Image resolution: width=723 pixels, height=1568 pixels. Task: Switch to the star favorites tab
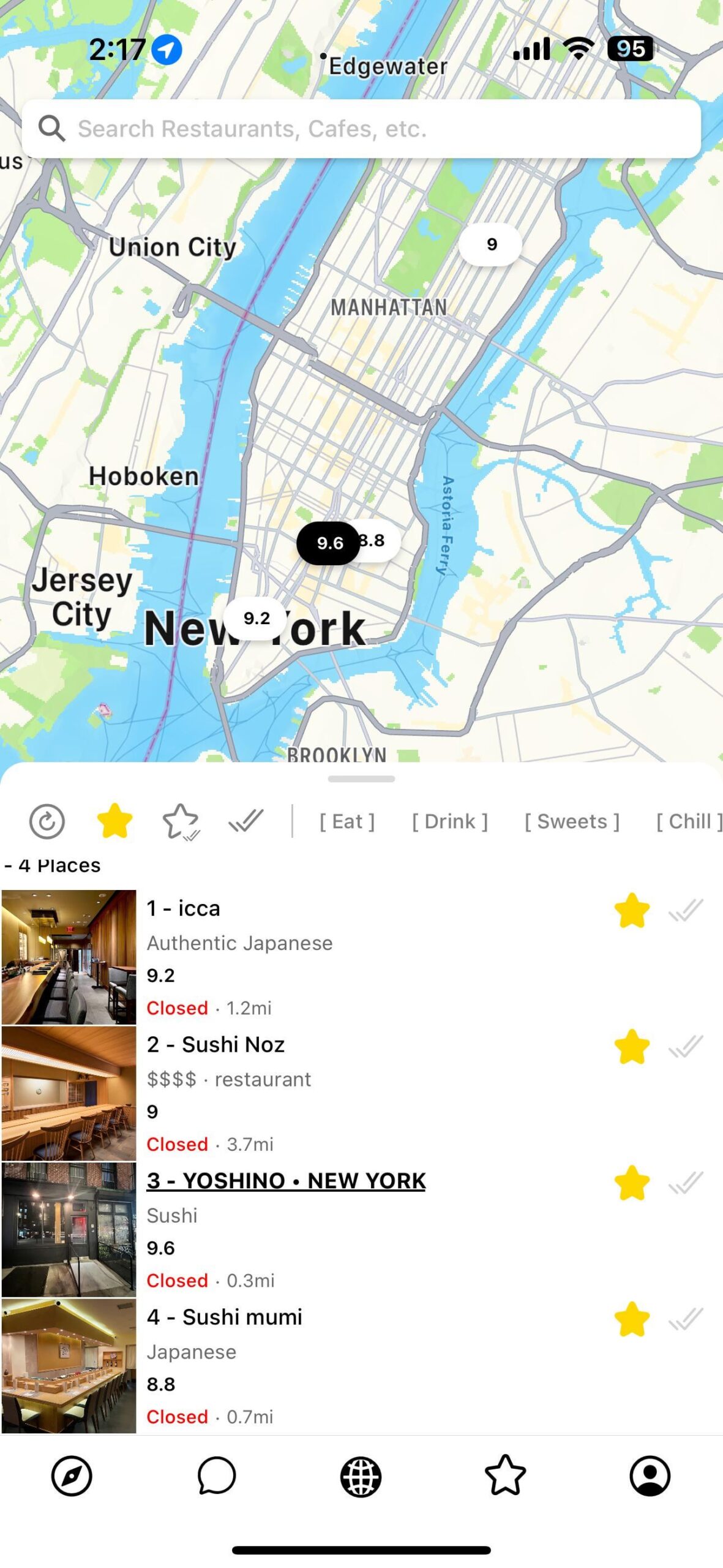click(x=505, y=1476)
